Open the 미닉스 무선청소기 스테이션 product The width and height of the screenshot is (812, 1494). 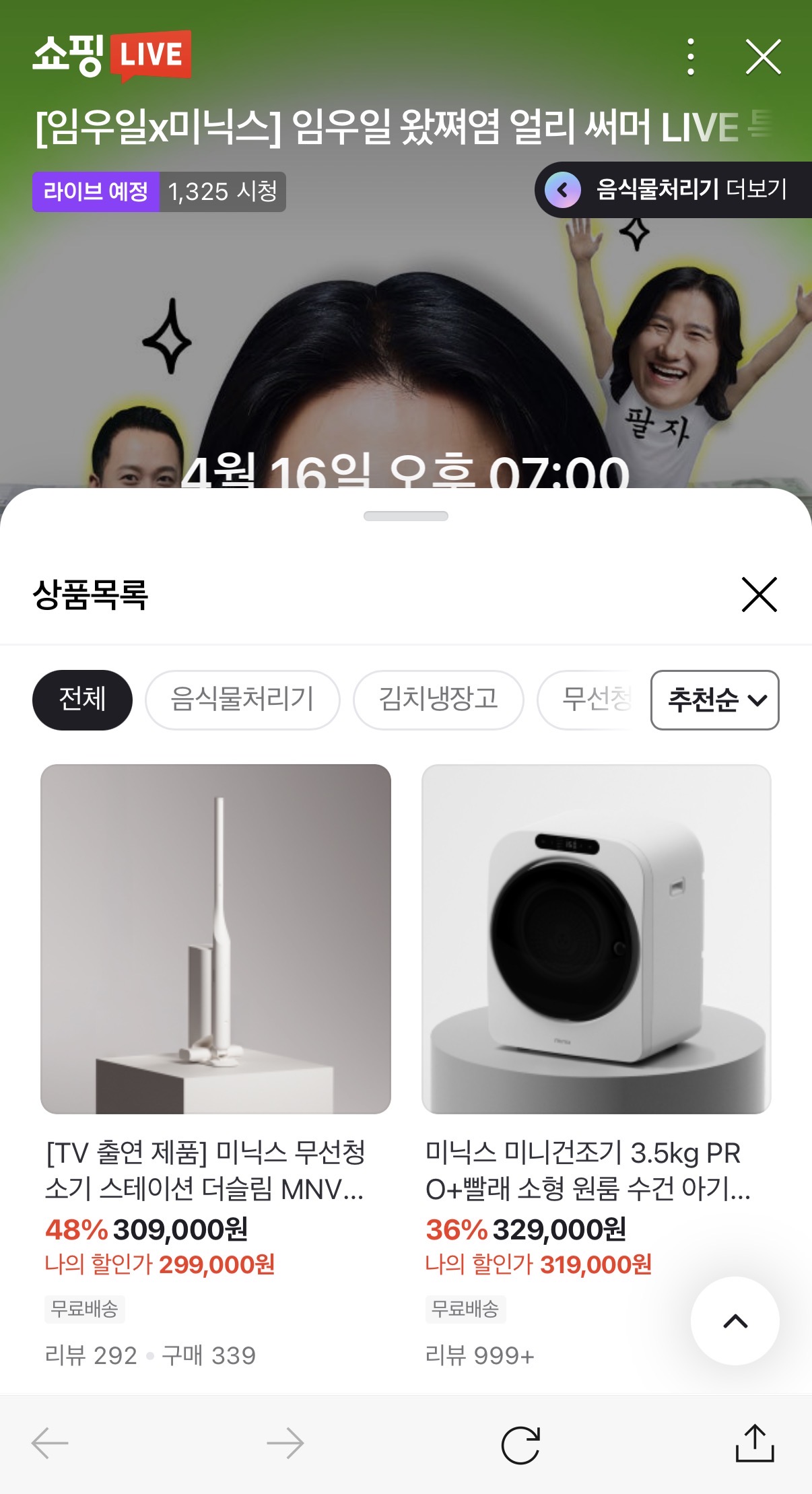(x=215, y=939)
